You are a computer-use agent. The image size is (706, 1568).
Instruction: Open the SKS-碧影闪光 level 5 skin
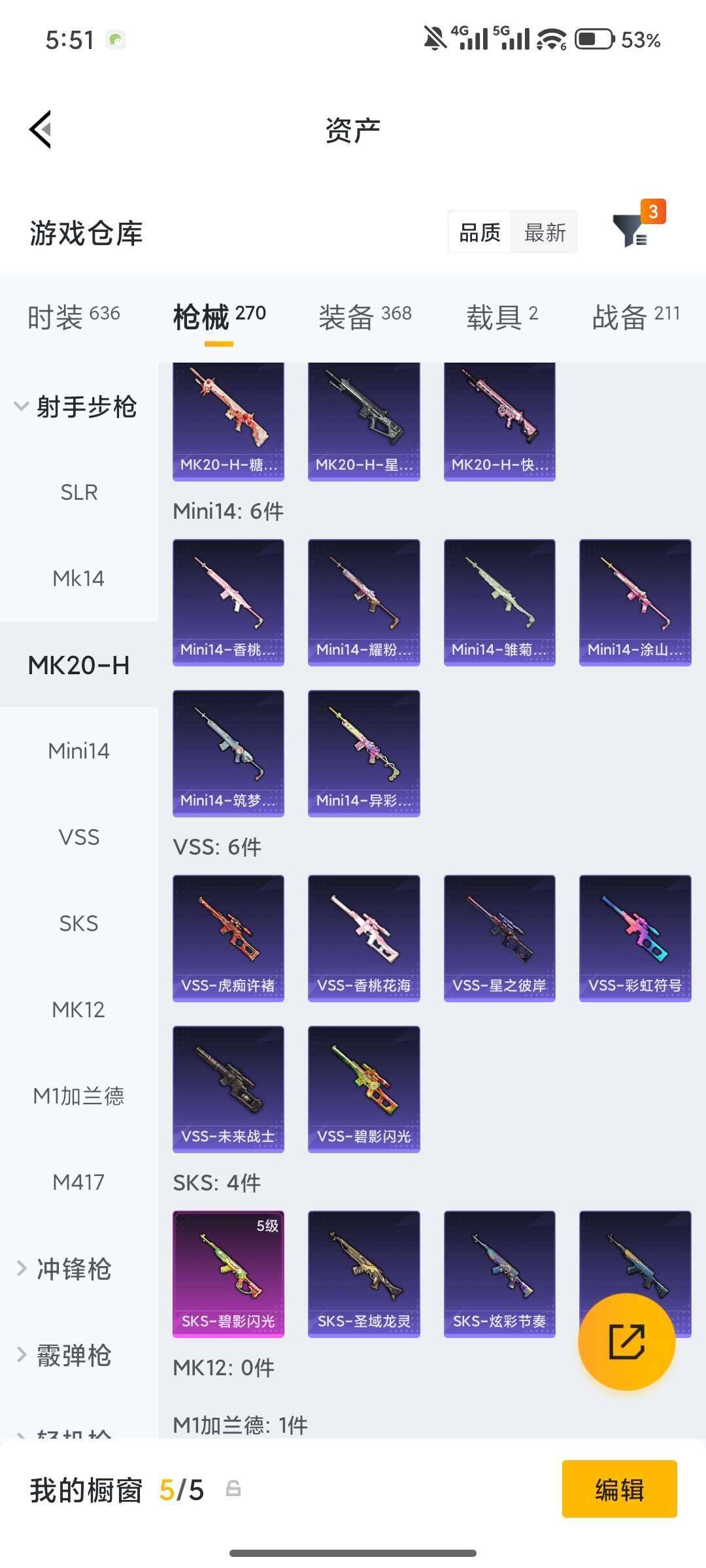pos(228,1273)
